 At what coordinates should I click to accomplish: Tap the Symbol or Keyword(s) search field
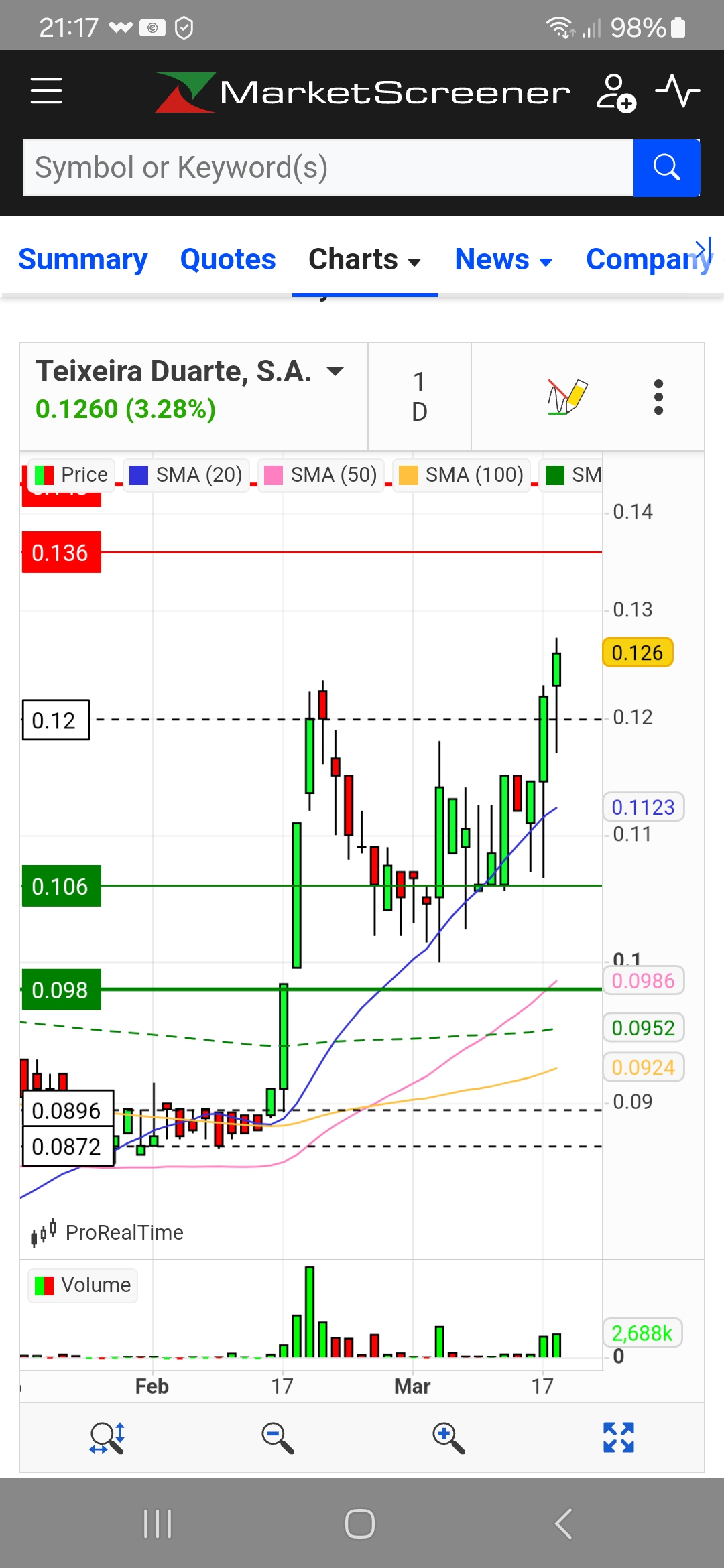328,168
